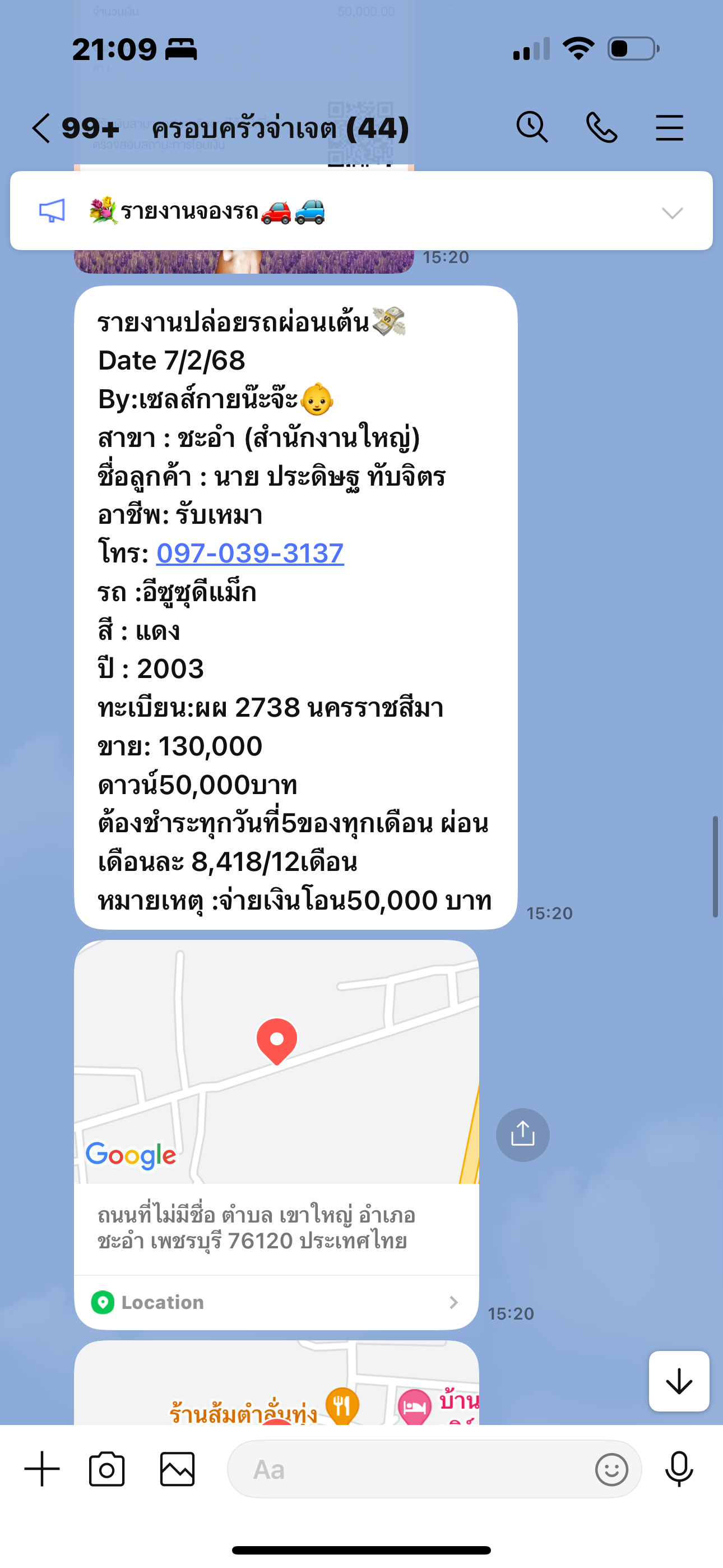Open the plus attachment menu
The height and width of the screenshot is (1568, 723).
pyautogui.click(x=42, y=1469)
